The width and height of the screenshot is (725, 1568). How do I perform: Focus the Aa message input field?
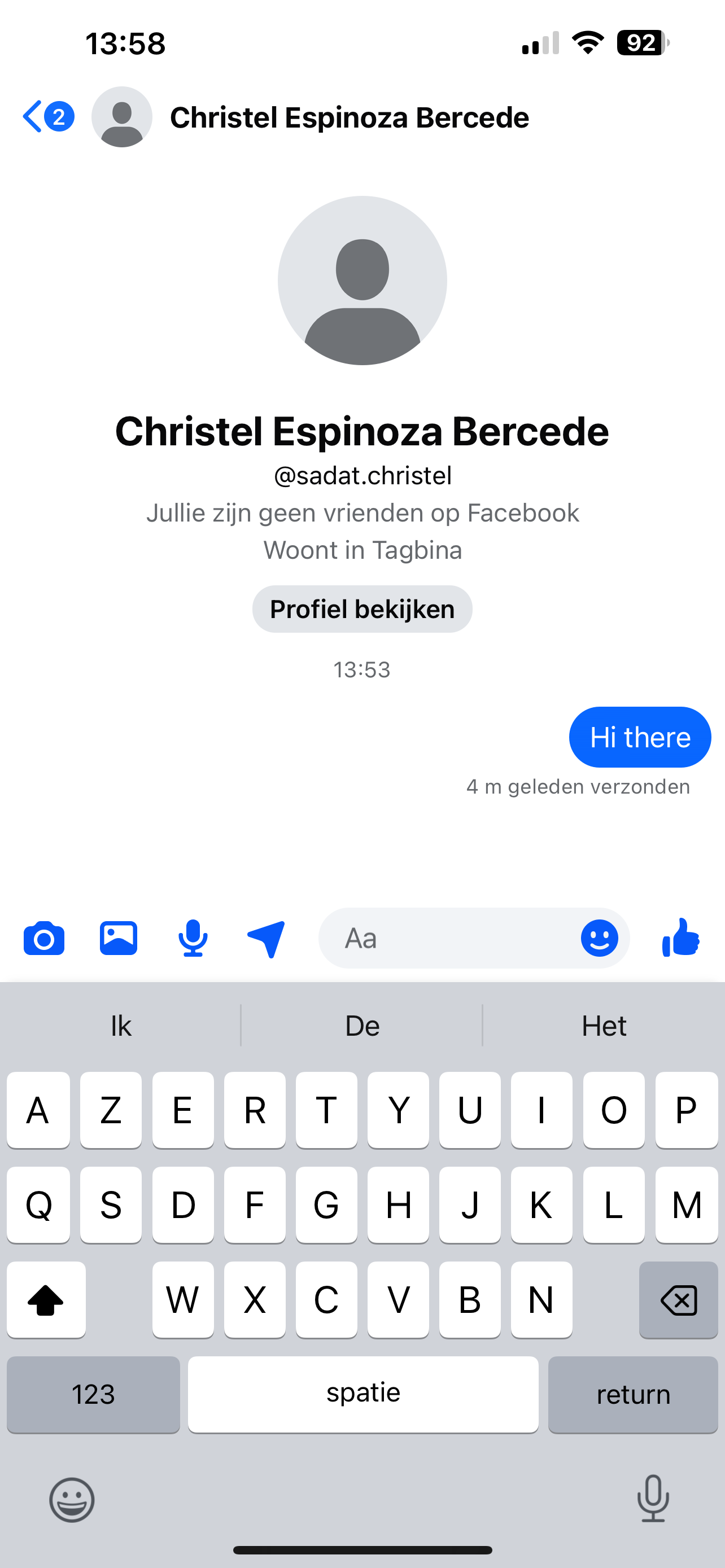click(x=451, y=938)
